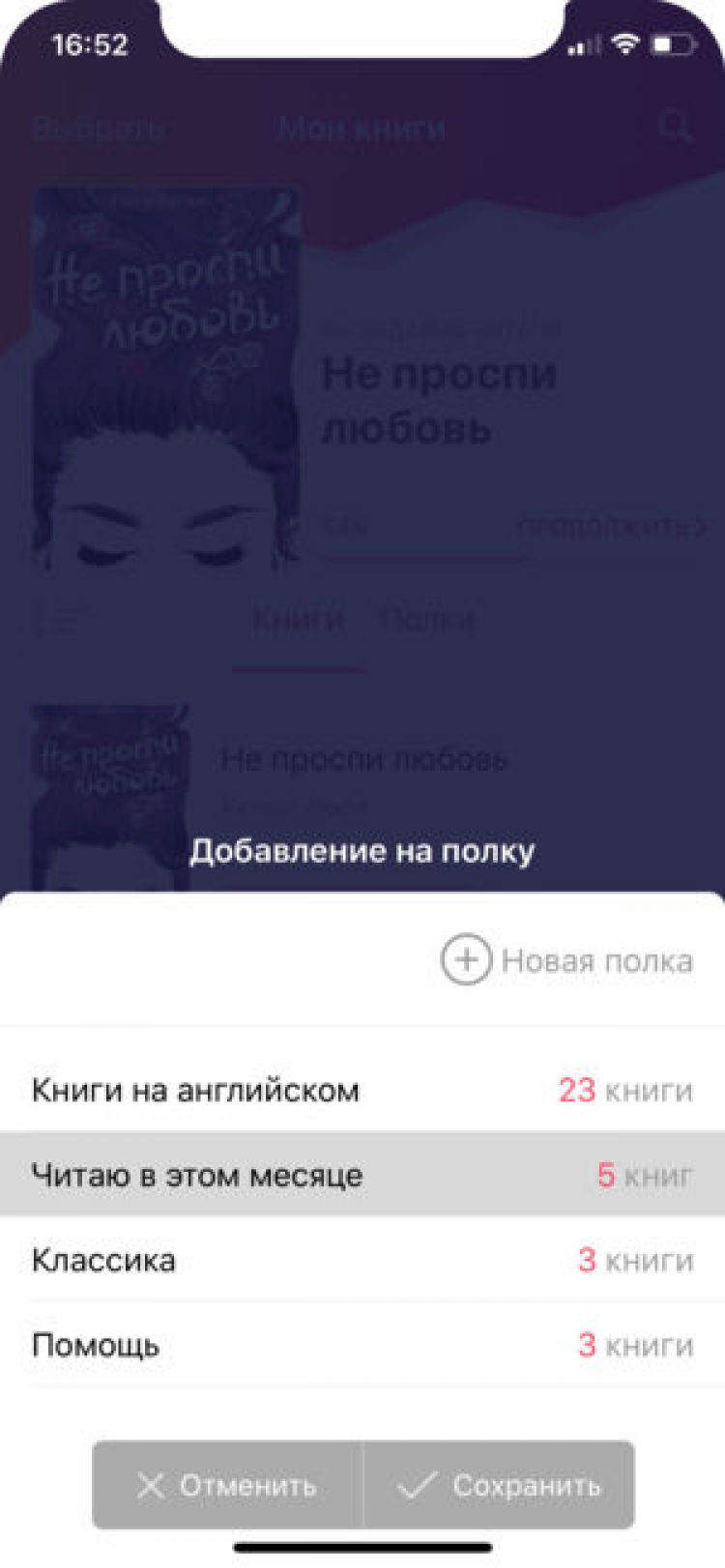Create a new shelf with Новая полка
Image resolution: width=725 pixels, height=1568 pixels.
567,960
